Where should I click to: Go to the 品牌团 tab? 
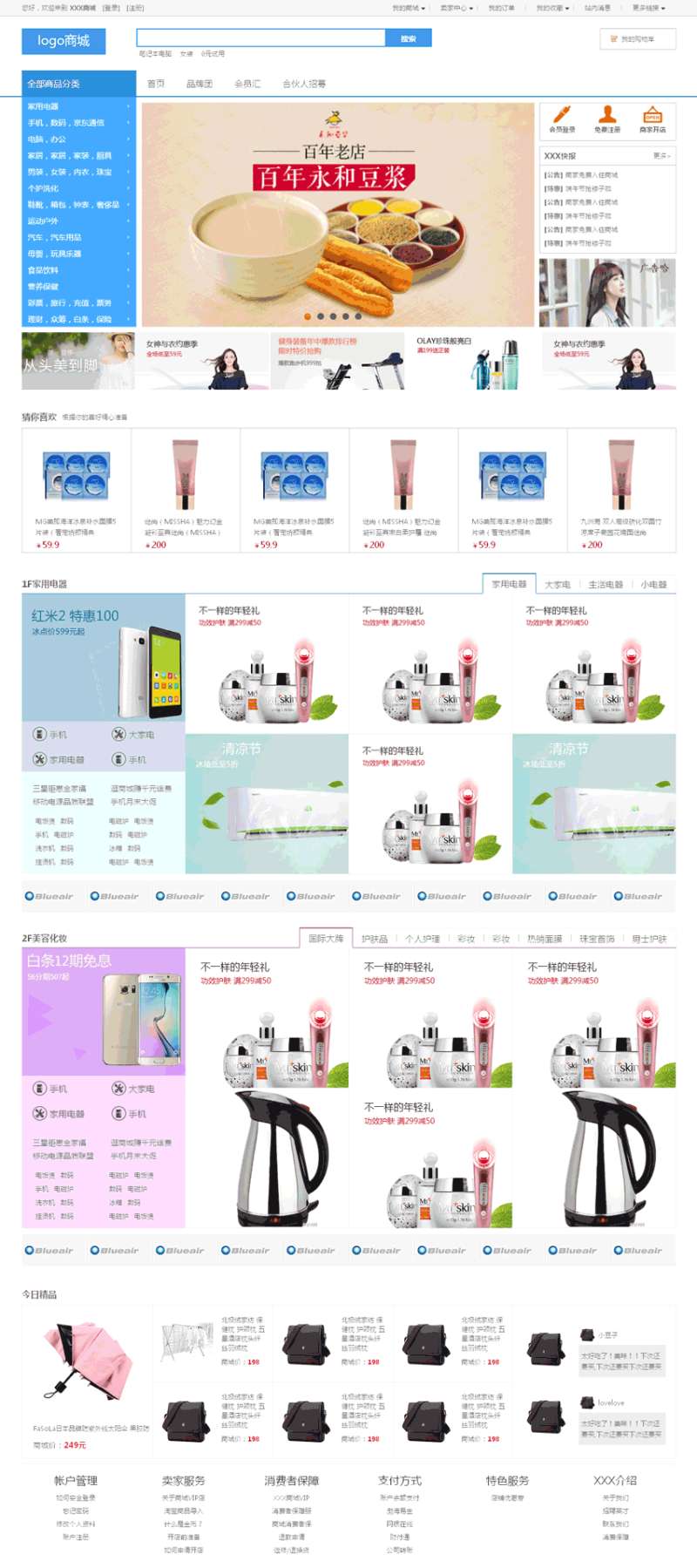coord(200,85)
